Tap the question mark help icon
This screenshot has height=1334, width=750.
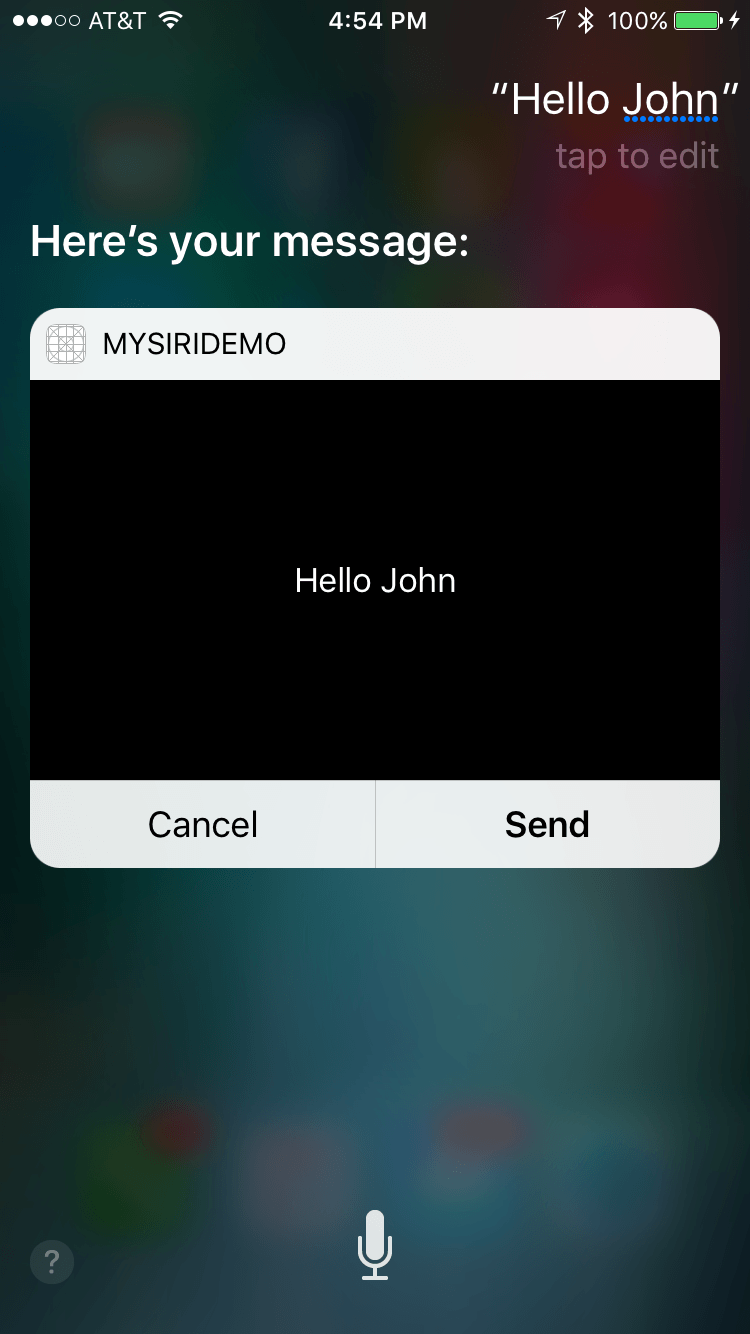(x=51, y=1261)
